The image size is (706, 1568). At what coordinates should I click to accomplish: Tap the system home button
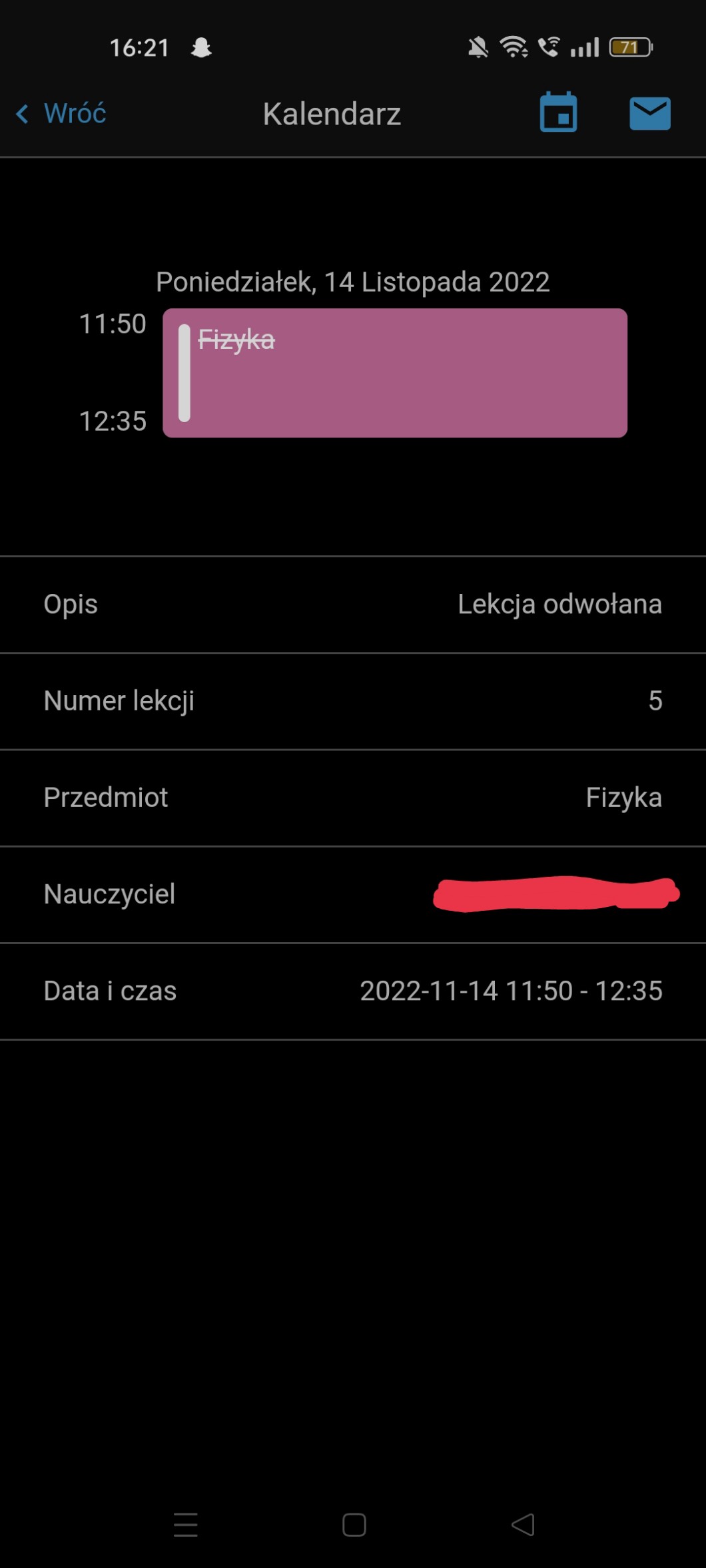coord(354,1524)
